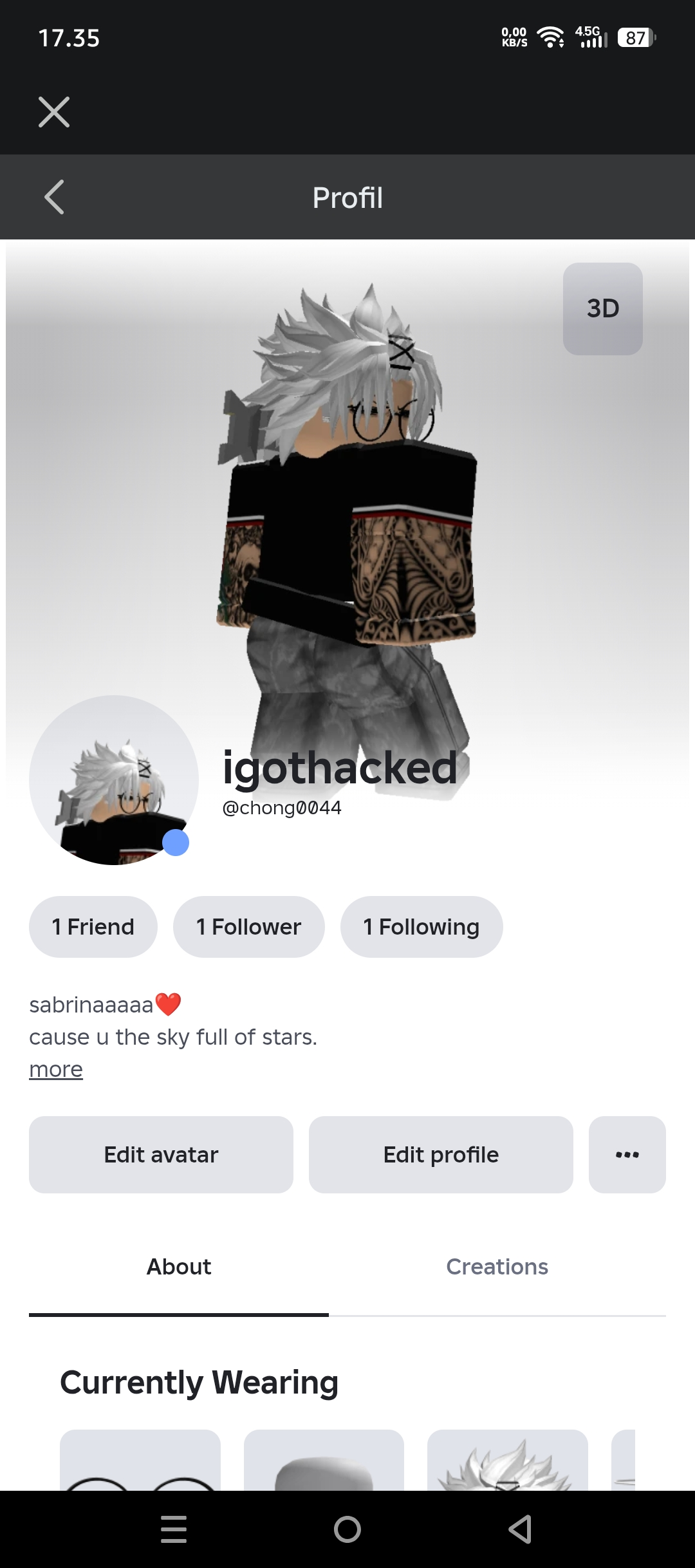This screenshot has width=695, height=1568.
Task: Open the 1 Following list
Action: point(422,927)
